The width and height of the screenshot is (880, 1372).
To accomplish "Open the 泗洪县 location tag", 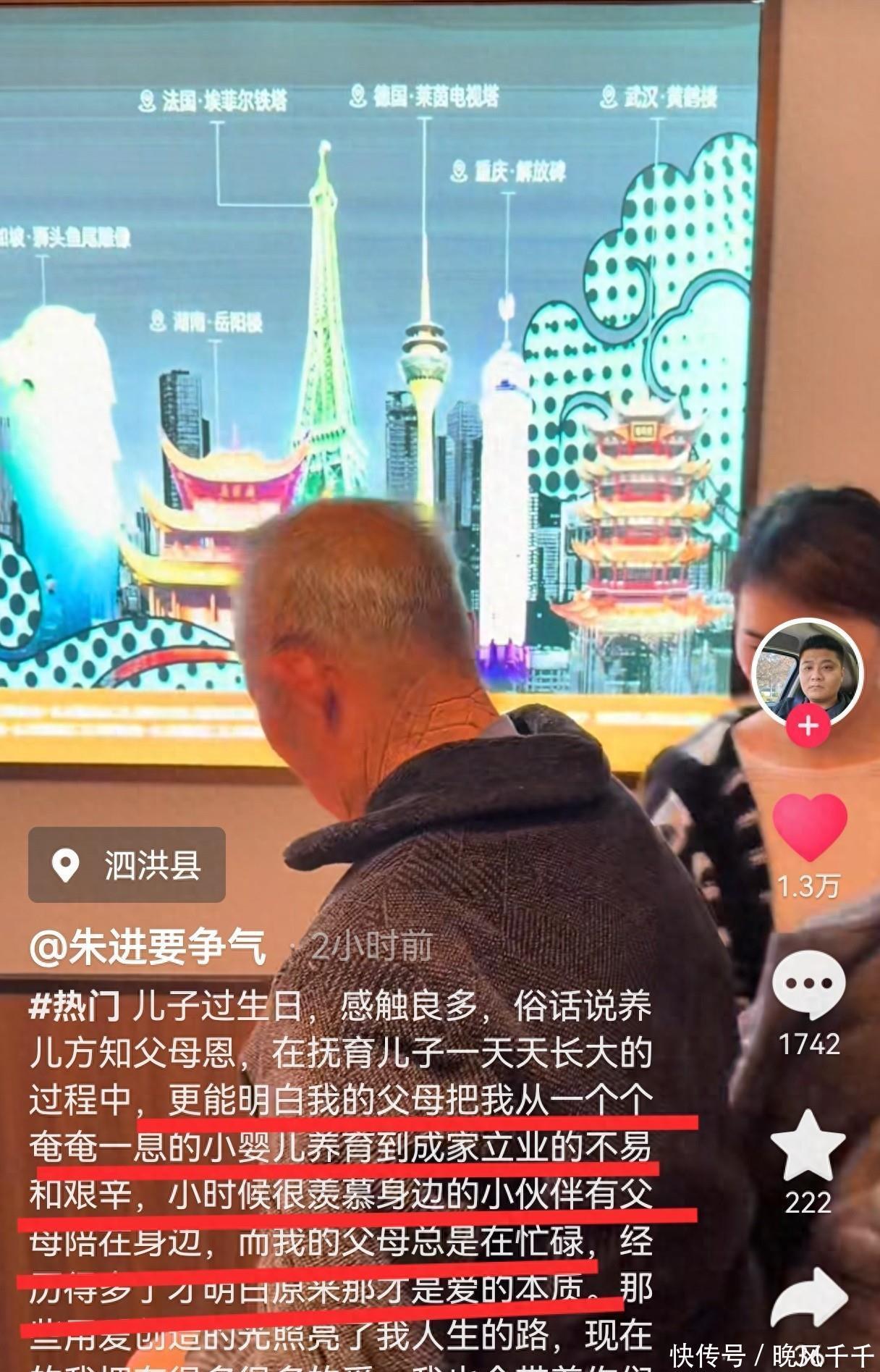I will [127, 865].
